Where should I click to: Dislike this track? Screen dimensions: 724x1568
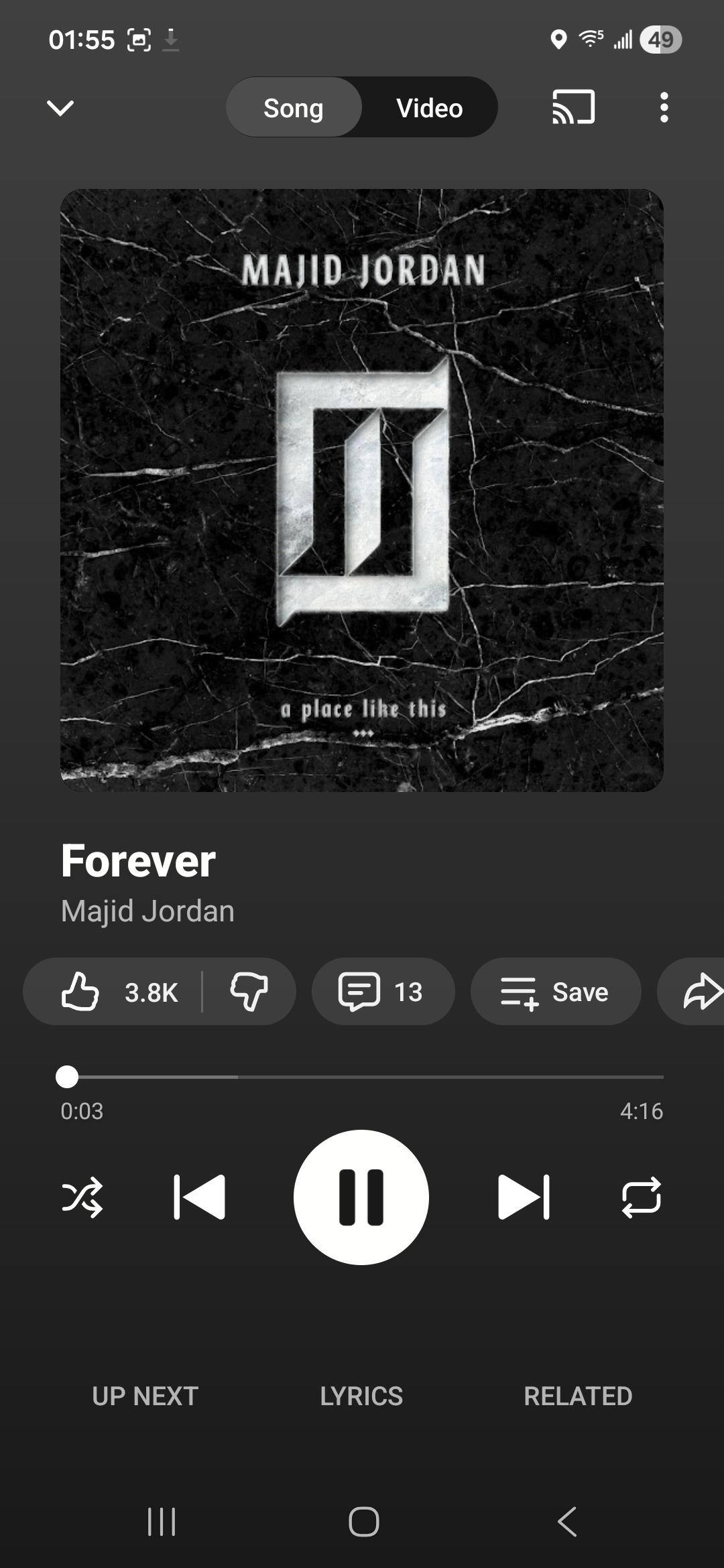click(249, 992)
